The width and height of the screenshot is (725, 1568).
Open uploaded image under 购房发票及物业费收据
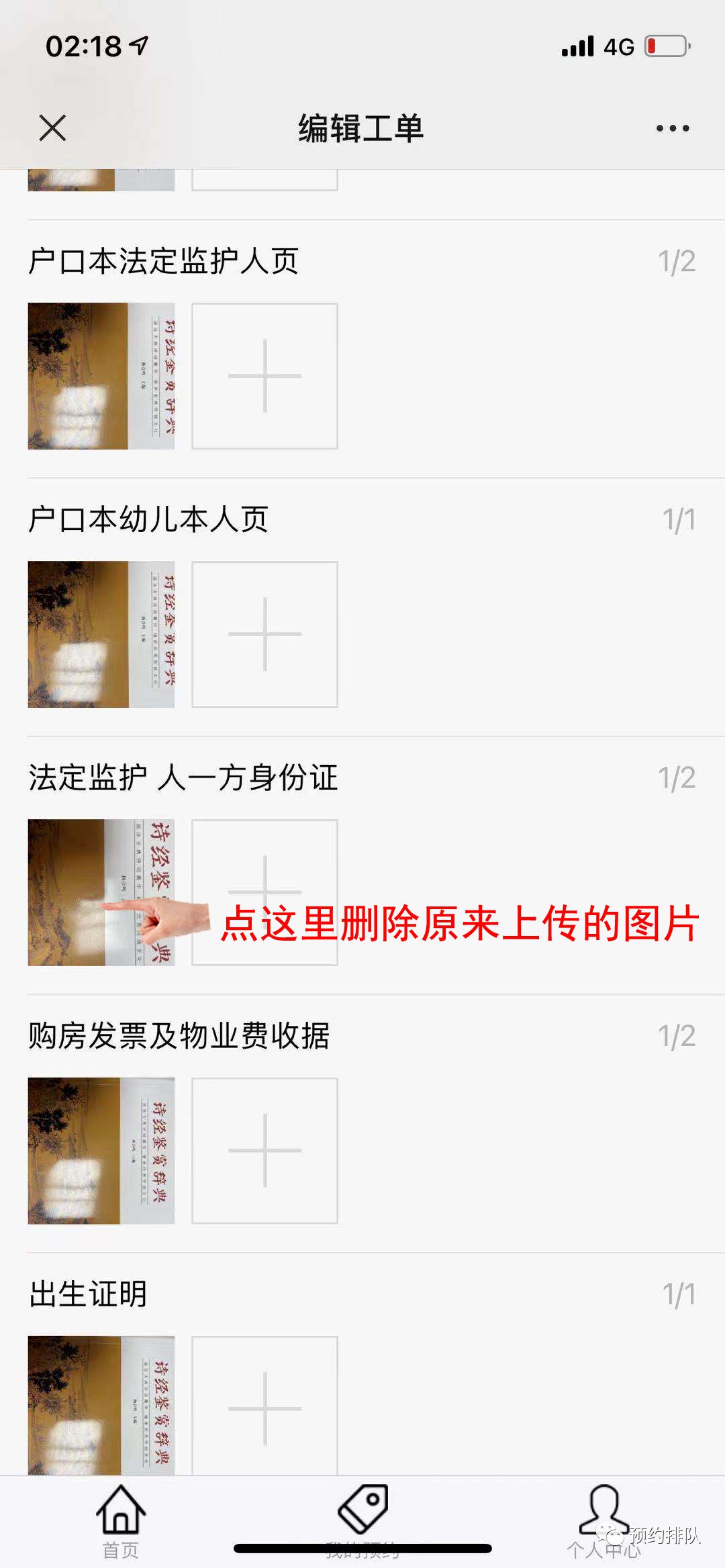[101, 1151]
